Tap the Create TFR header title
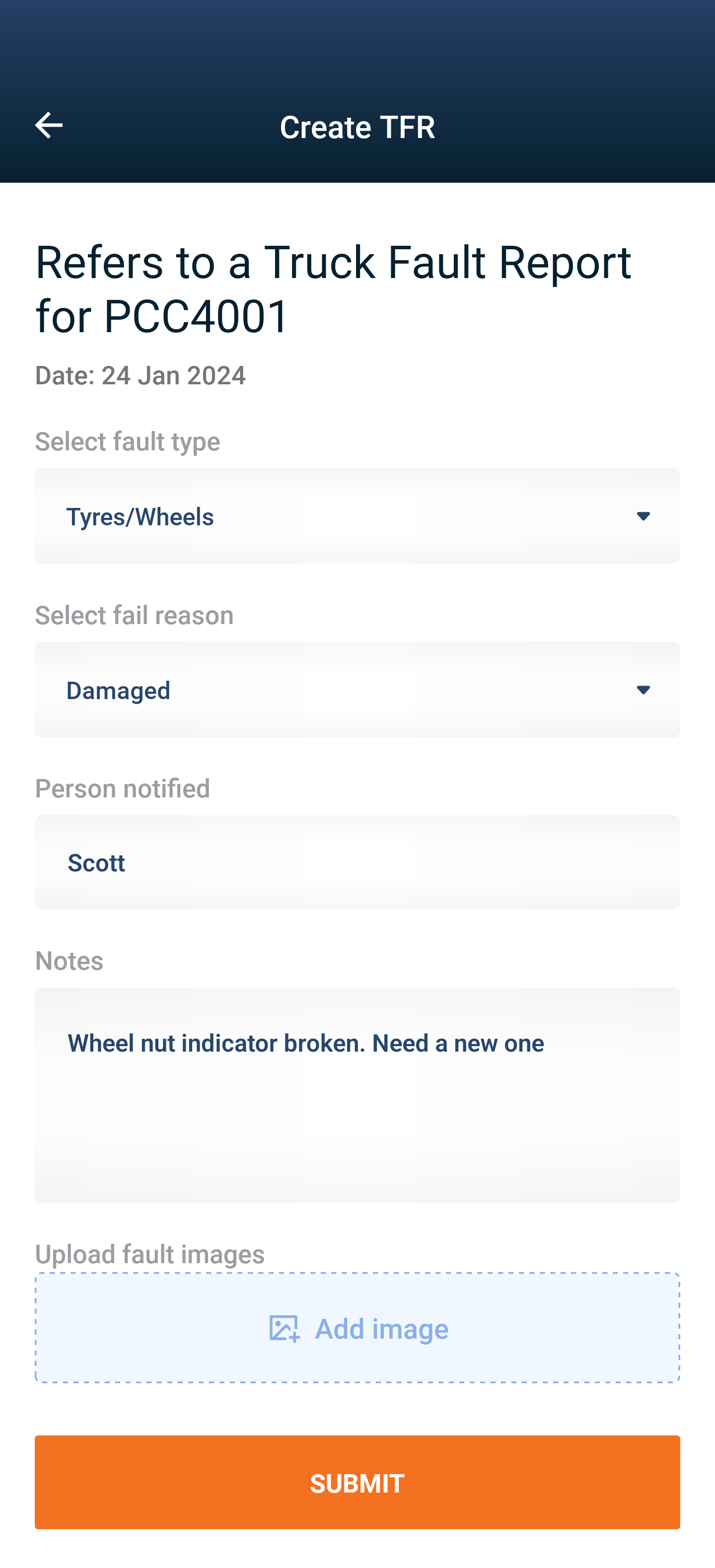This screenshot has height=1568, width=715. pyautogui.click(x=357, y=127)
